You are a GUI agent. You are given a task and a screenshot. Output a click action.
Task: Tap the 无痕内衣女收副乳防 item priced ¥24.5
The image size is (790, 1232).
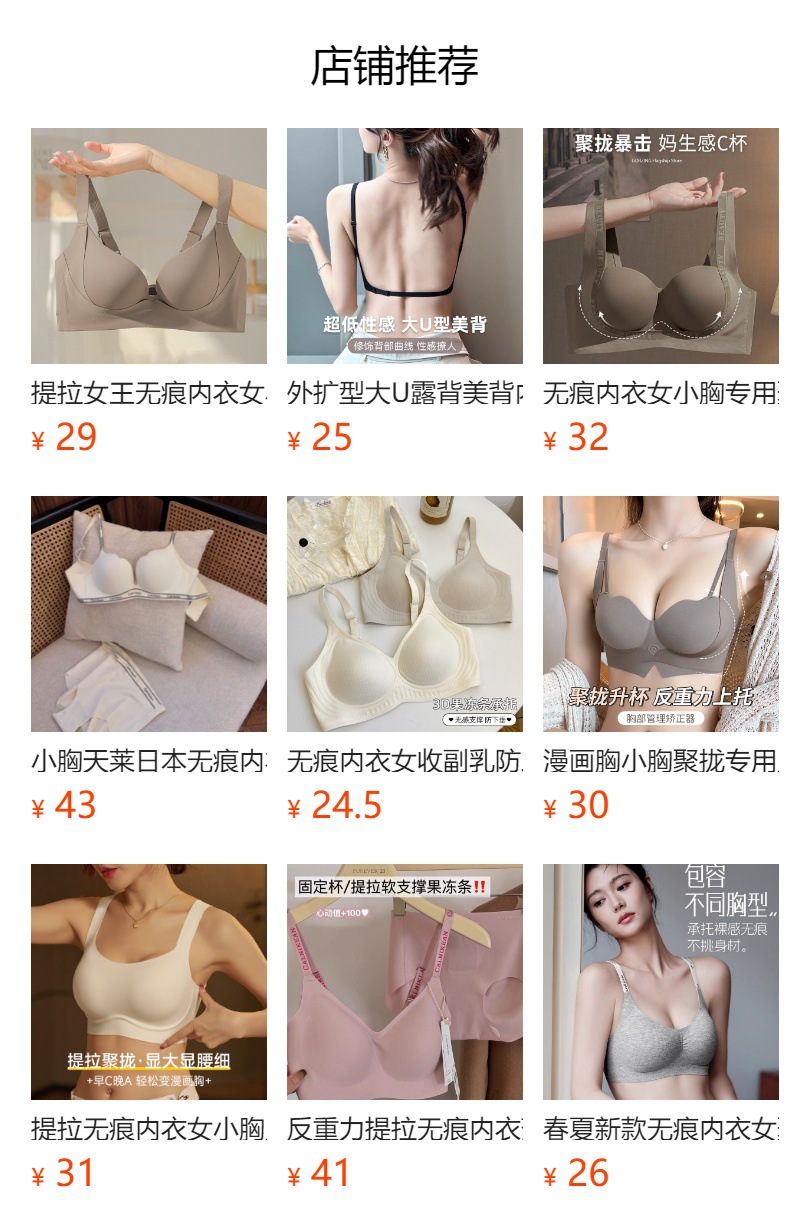(x=405, y=614)
